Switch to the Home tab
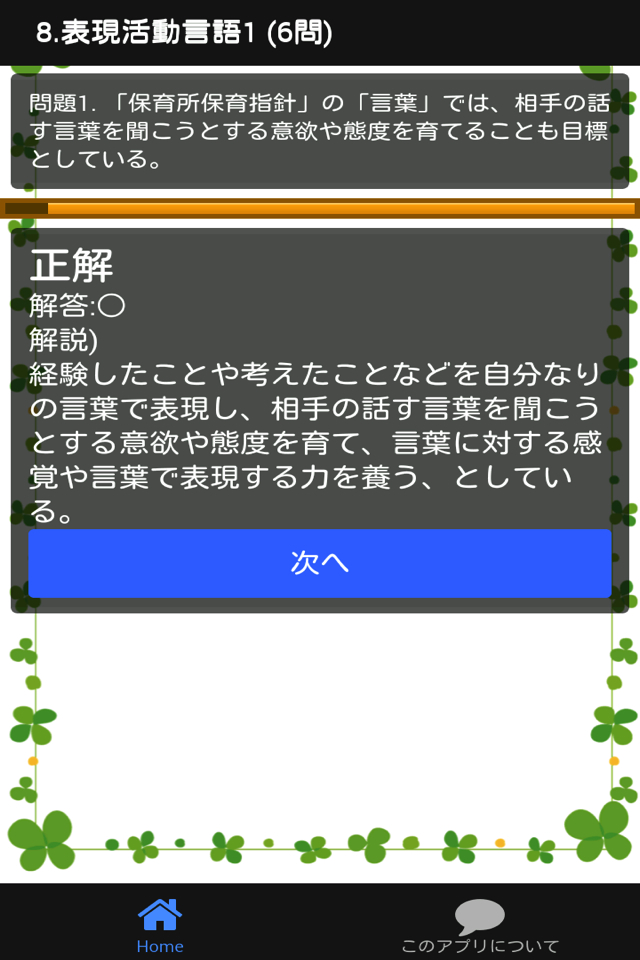Viewport: 640px width, 960px height. [160, 924]
